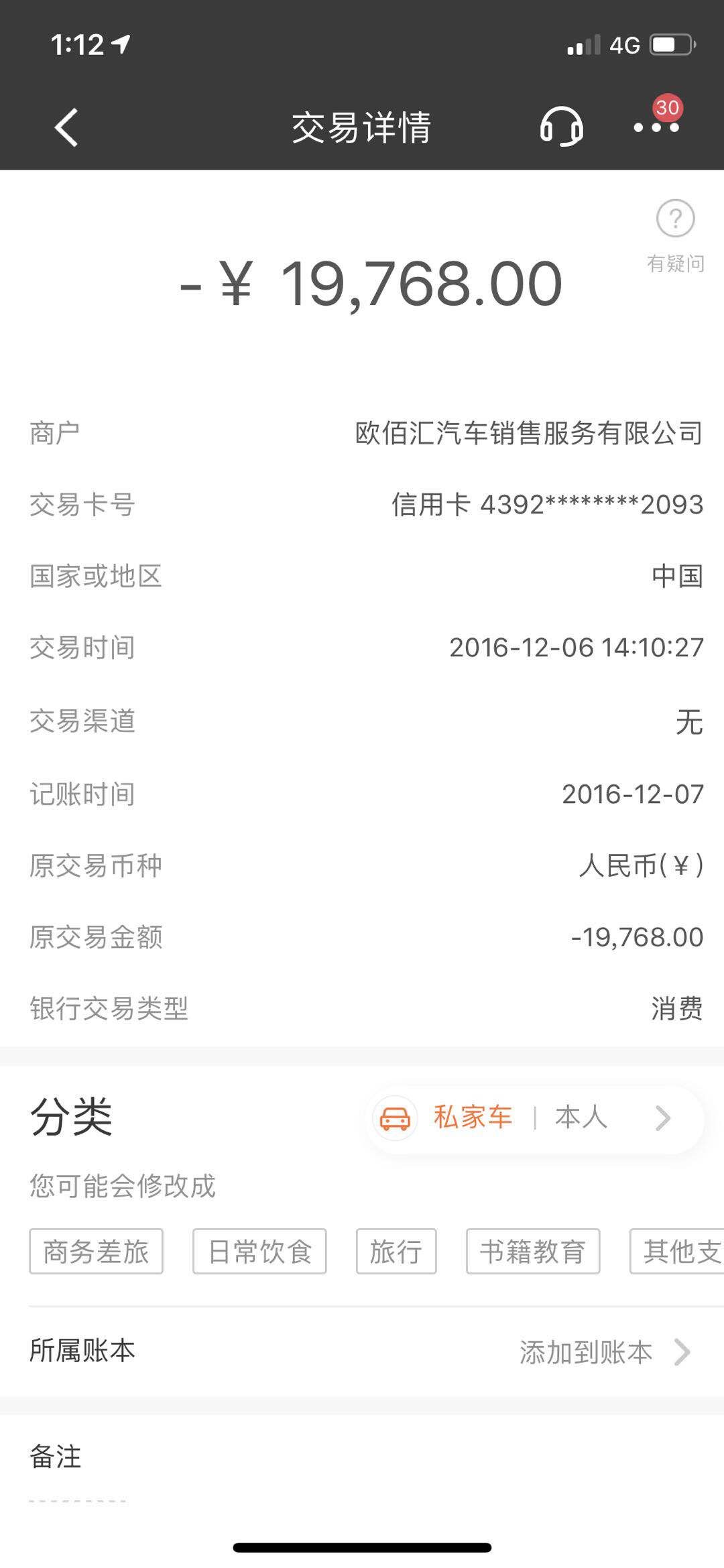Select the orange car icon beside 私家车
The height and width of the screenshot is (1568, 724).
point(394,1118)
